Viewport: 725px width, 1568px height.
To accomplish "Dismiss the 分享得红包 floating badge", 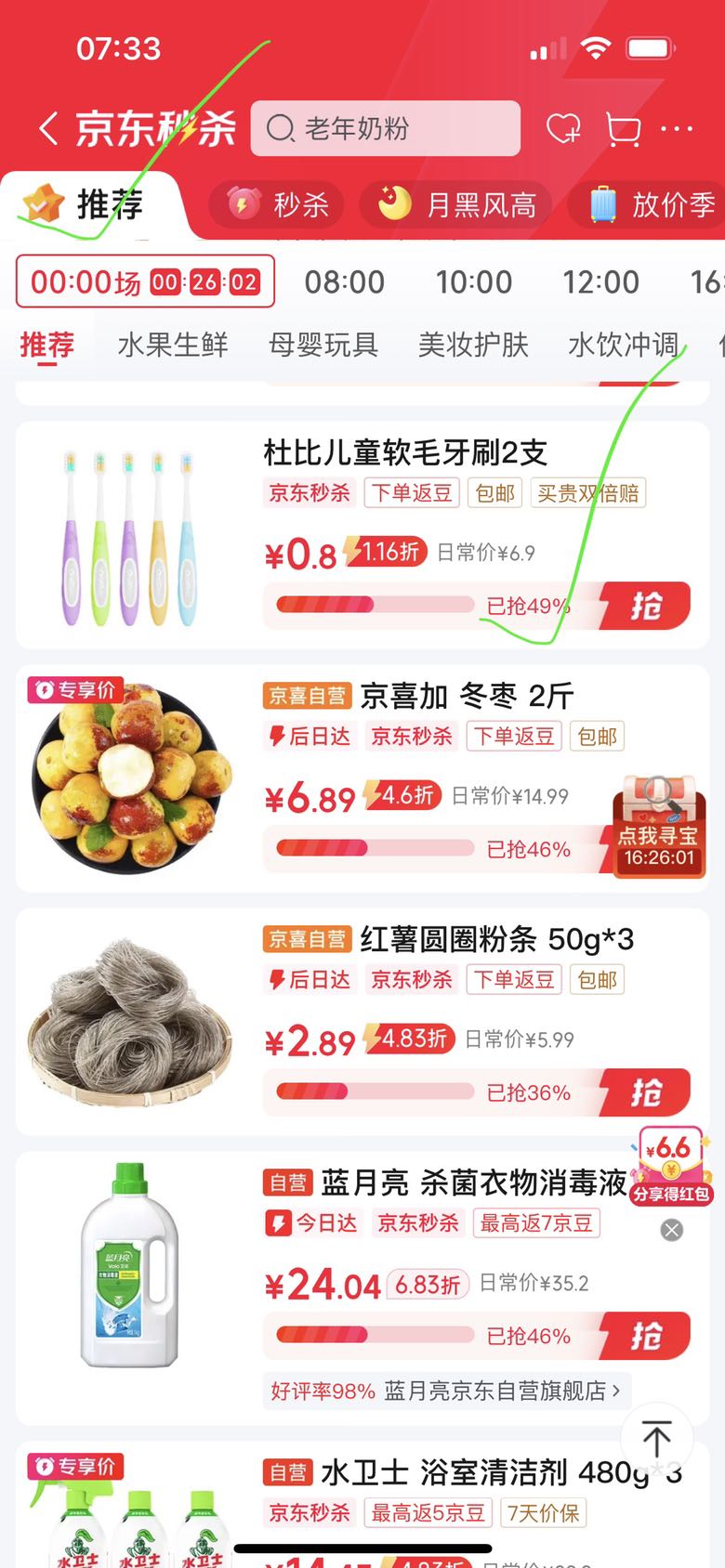I will coord(671,1230).
